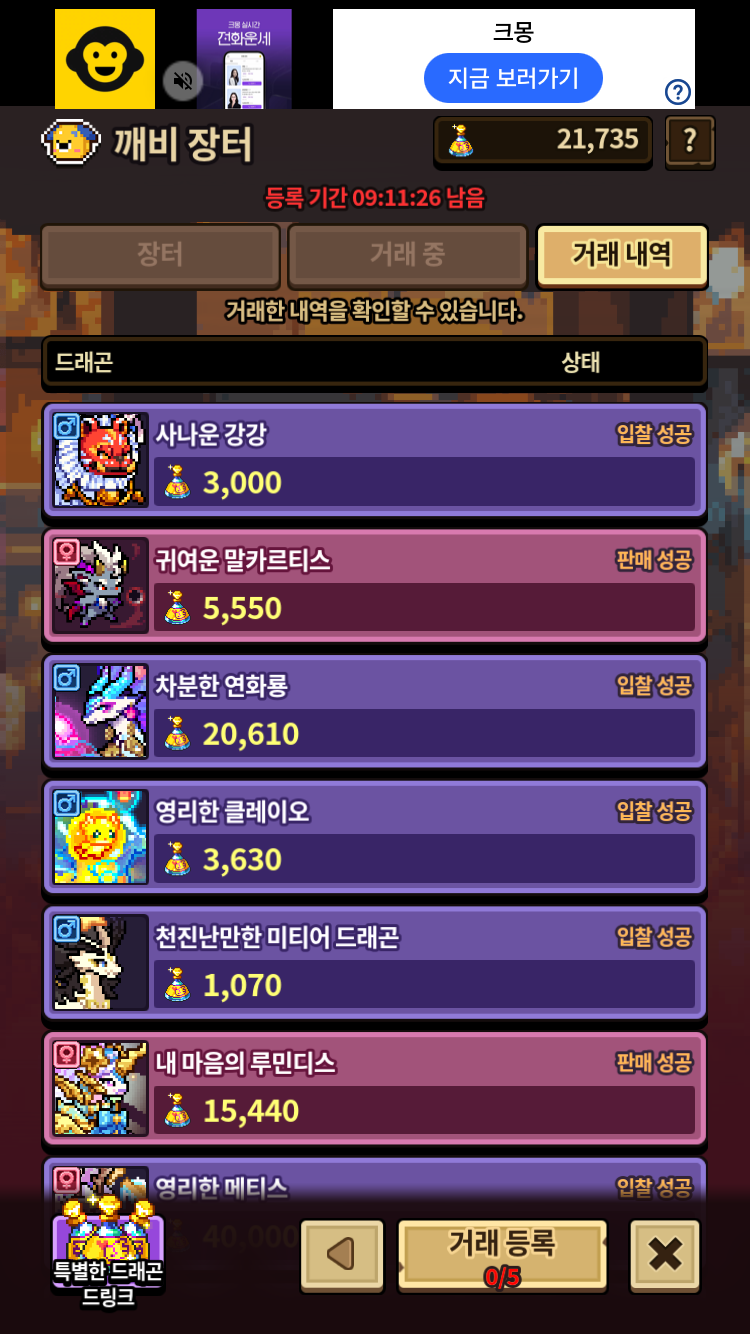
Task: Close the market with the X button
Action: [x=665, y=1255]
